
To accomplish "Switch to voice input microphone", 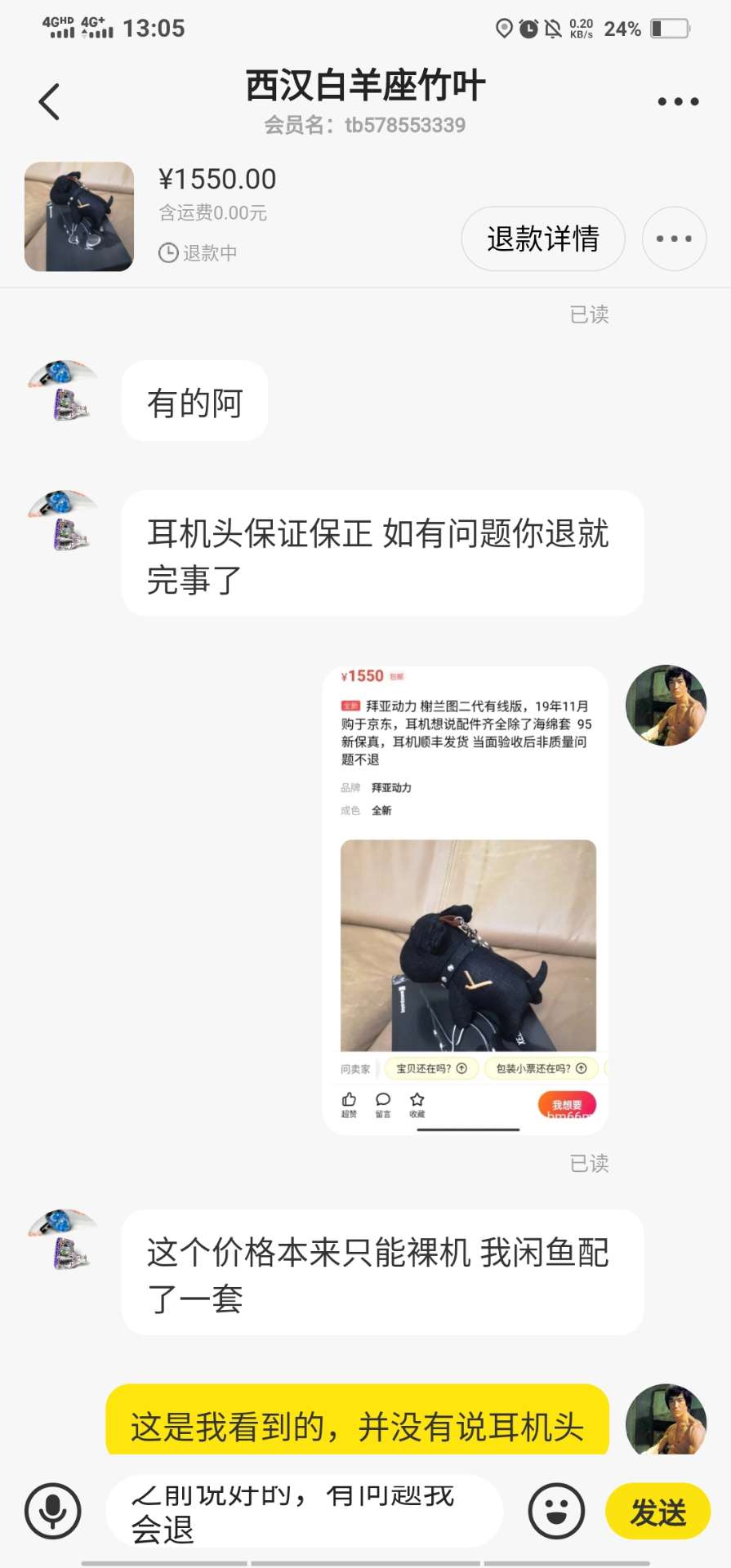I will point(53,1511).
